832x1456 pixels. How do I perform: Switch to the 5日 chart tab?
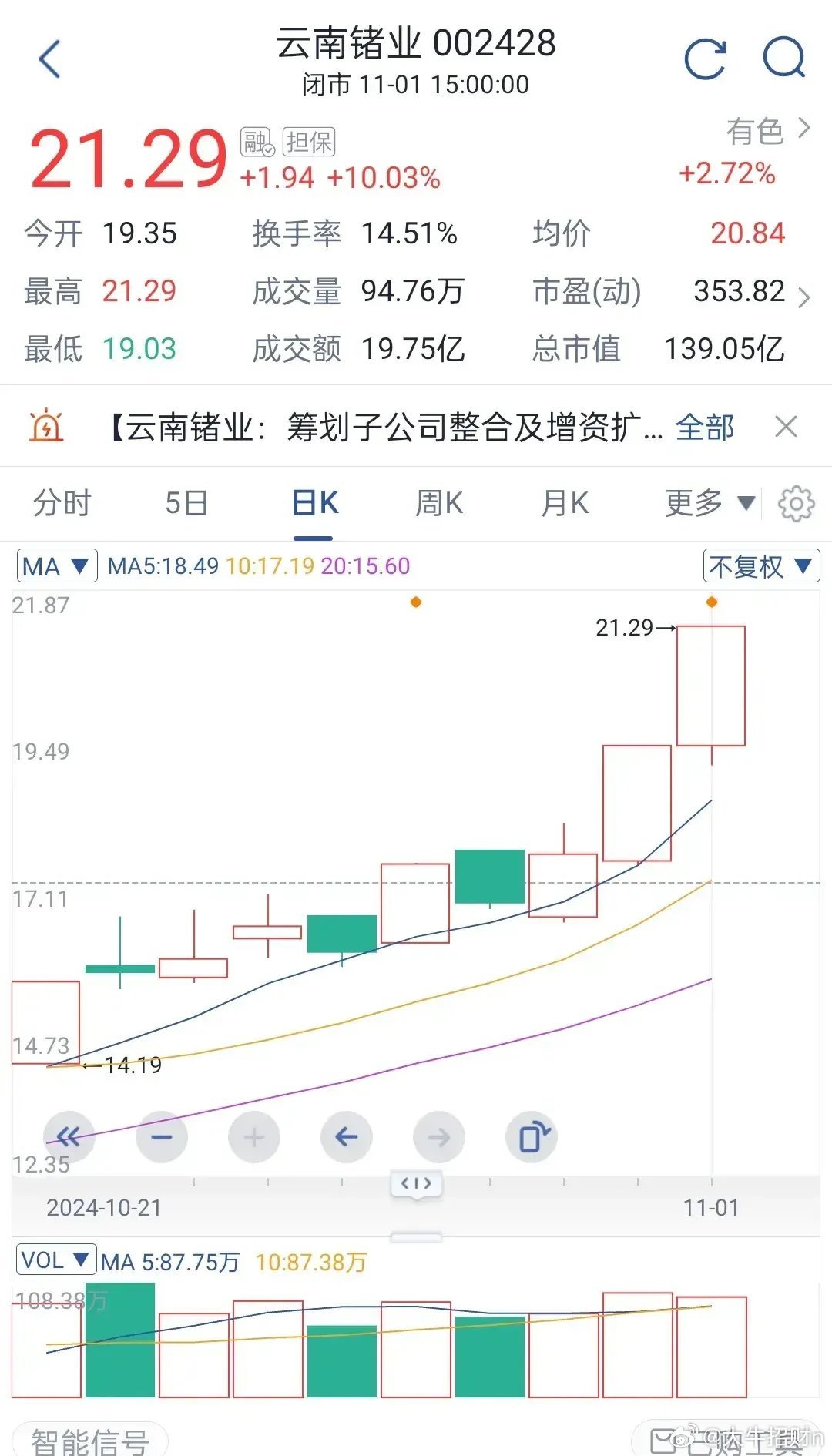tap(187, 503)
